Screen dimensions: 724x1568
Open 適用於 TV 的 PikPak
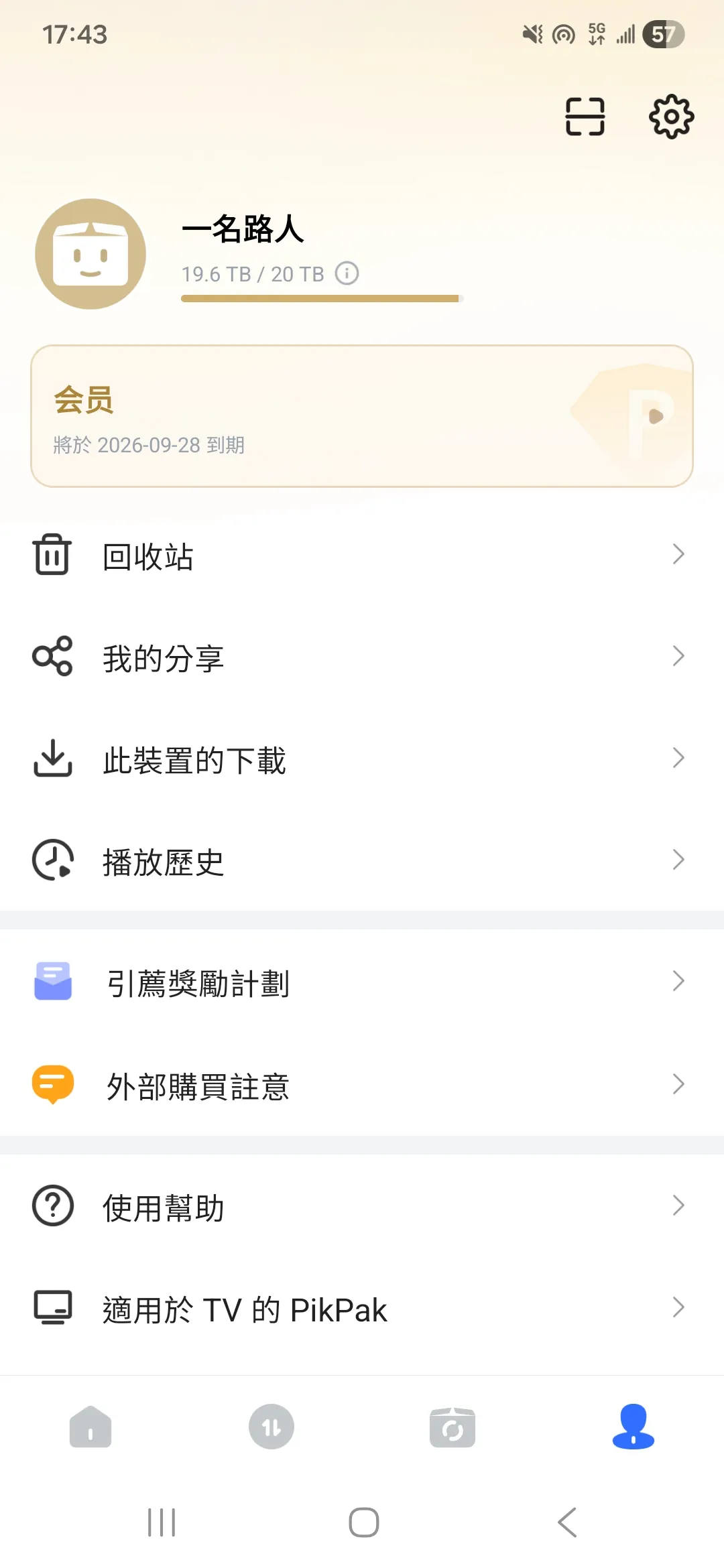[362, 1308]
